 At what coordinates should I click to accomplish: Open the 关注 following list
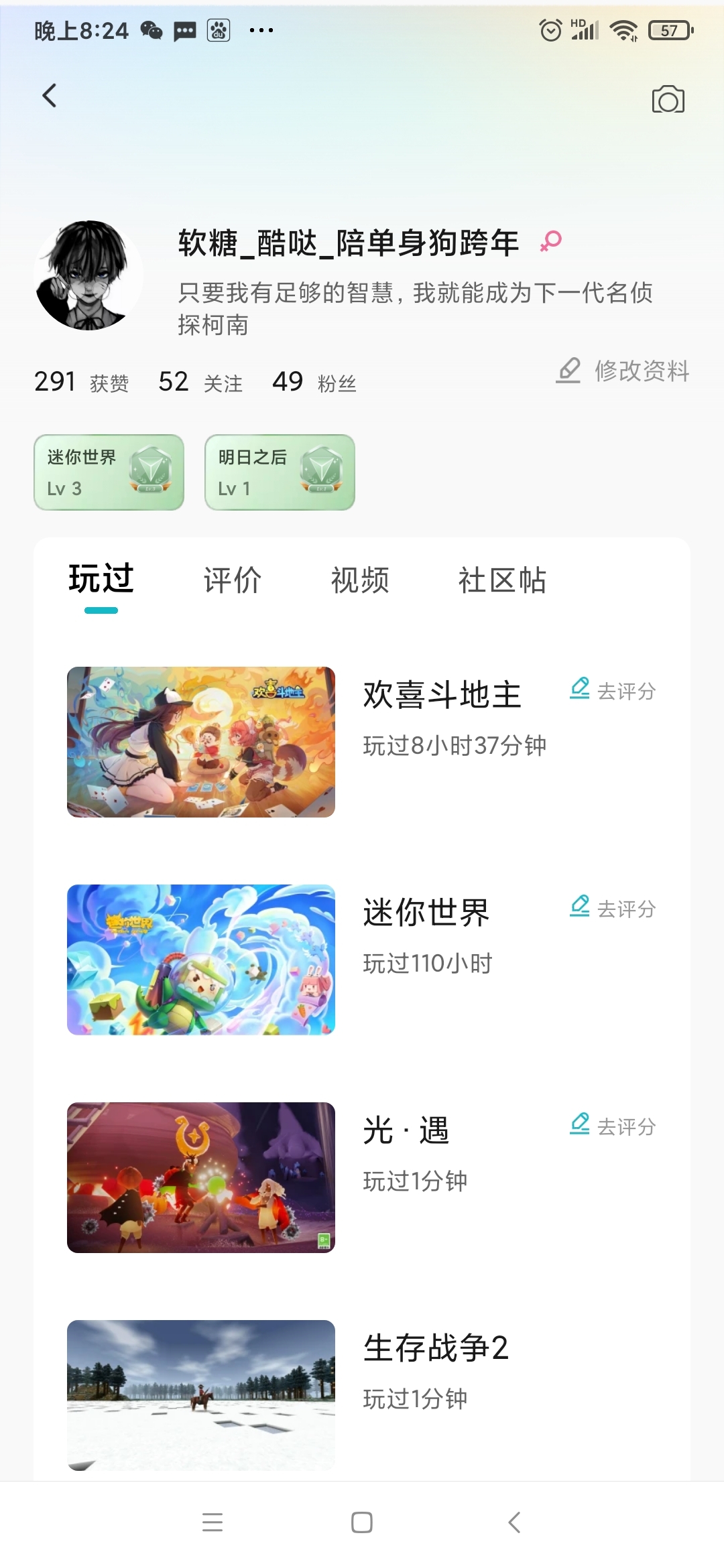point(200,382)
